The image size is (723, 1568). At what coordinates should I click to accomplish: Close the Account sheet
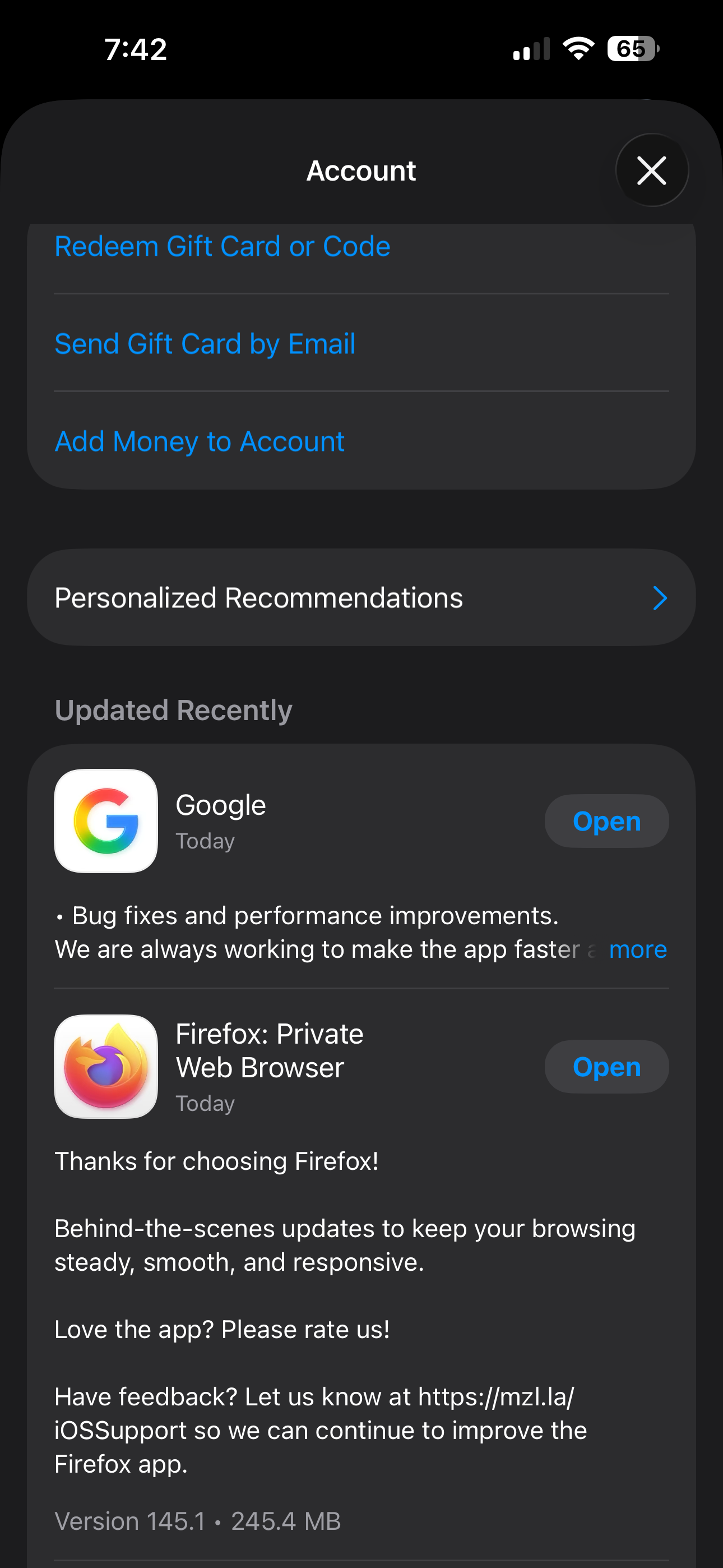point(652,170)
